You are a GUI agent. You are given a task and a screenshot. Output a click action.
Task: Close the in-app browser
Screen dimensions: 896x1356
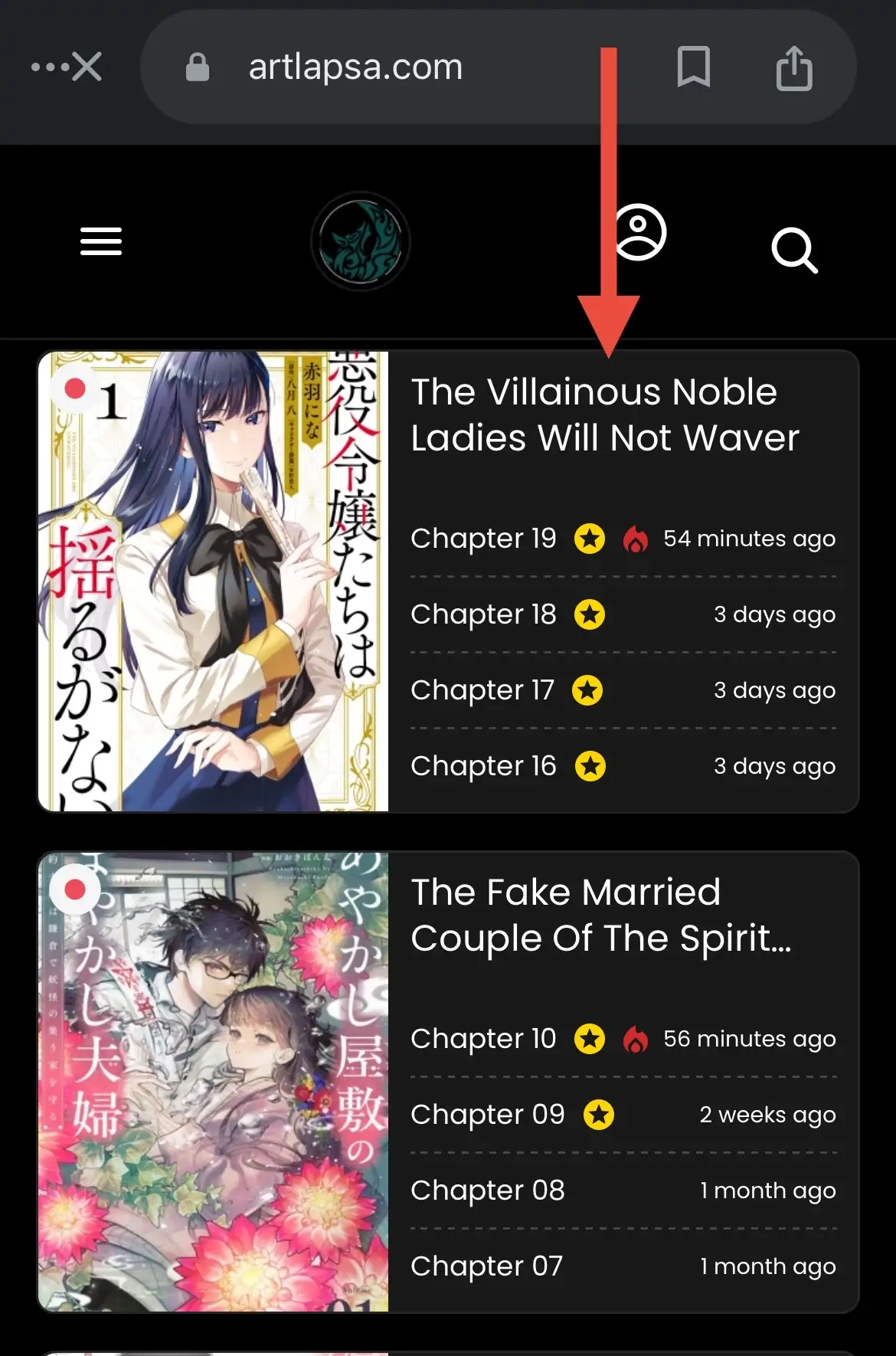87,67
